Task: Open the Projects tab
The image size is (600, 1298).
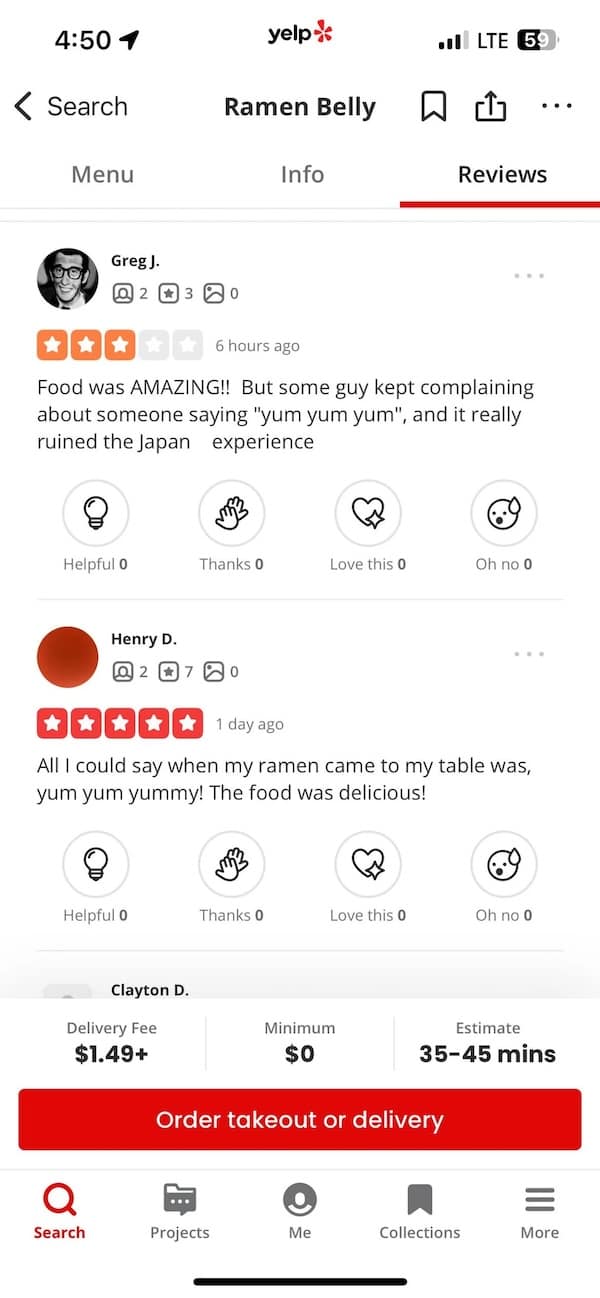Action: click(180, 1210)
